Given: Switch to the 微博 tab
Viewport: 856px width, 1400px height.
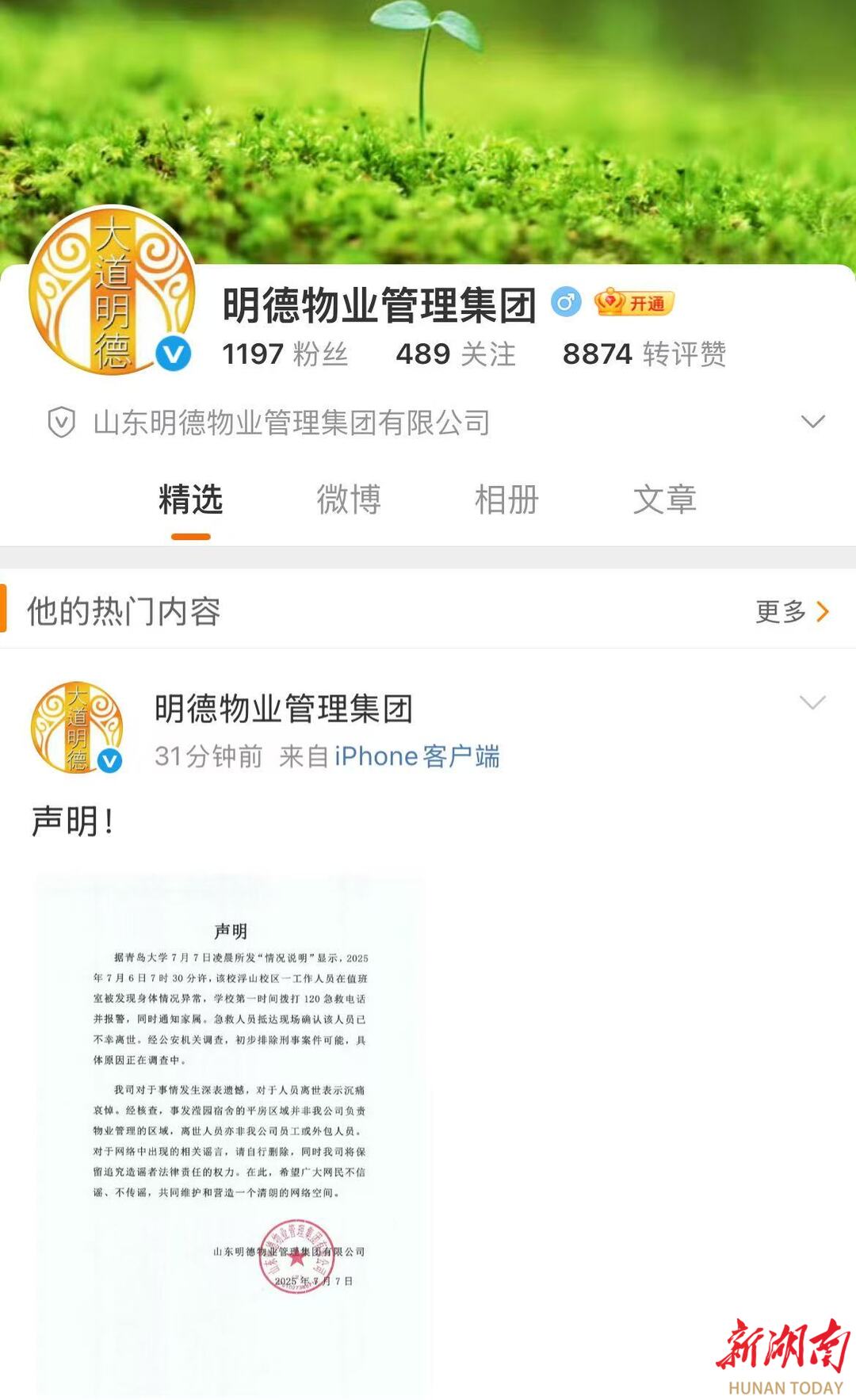Looking at the screenshot, I should tap(349, 500).
